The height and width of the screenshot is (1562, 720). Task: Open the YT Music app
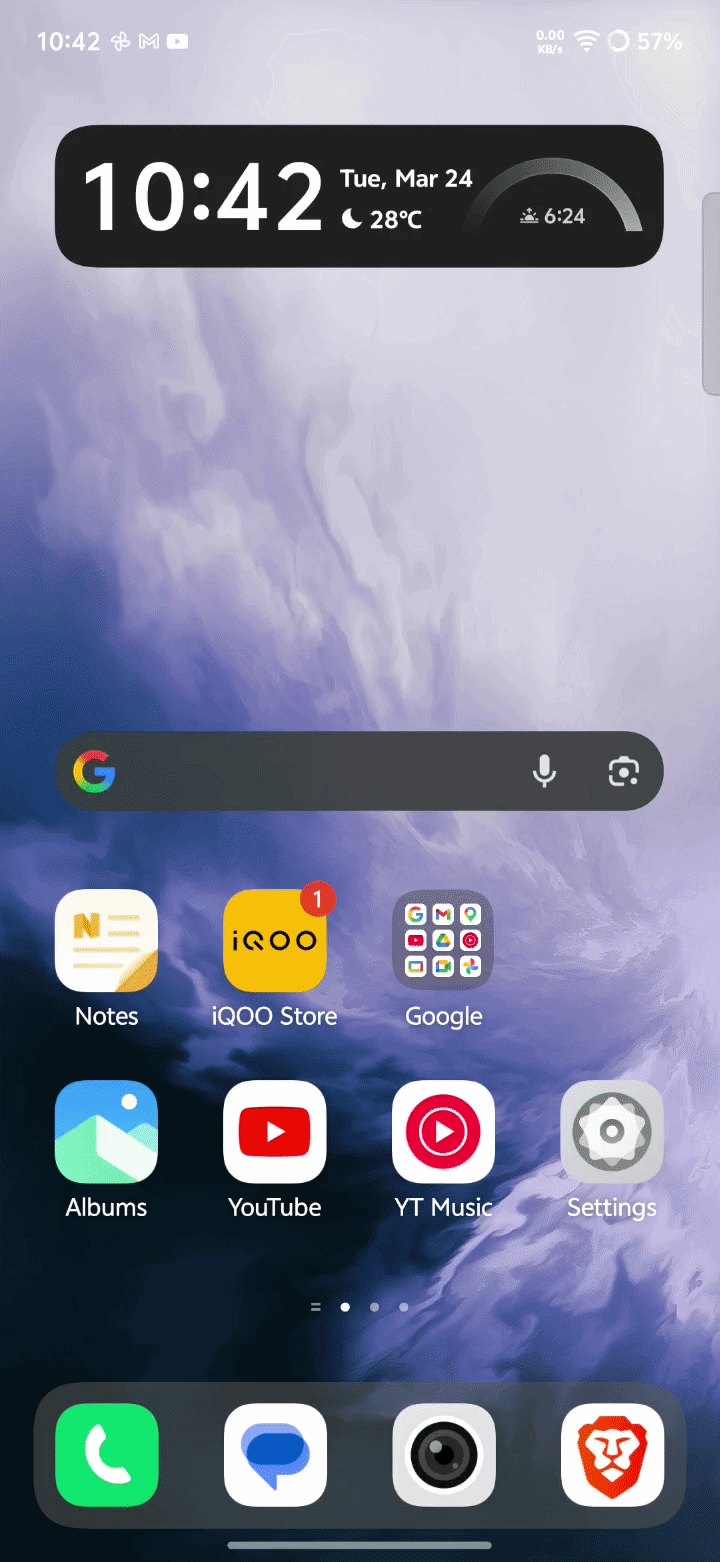(x=443, y=1132)
